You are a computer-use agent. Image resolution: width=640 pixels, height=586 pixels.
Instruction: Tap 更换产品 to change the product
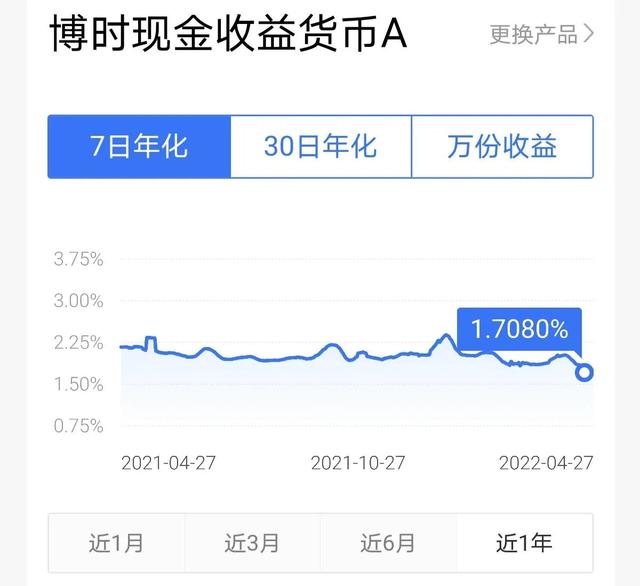[x=542, y=35]
